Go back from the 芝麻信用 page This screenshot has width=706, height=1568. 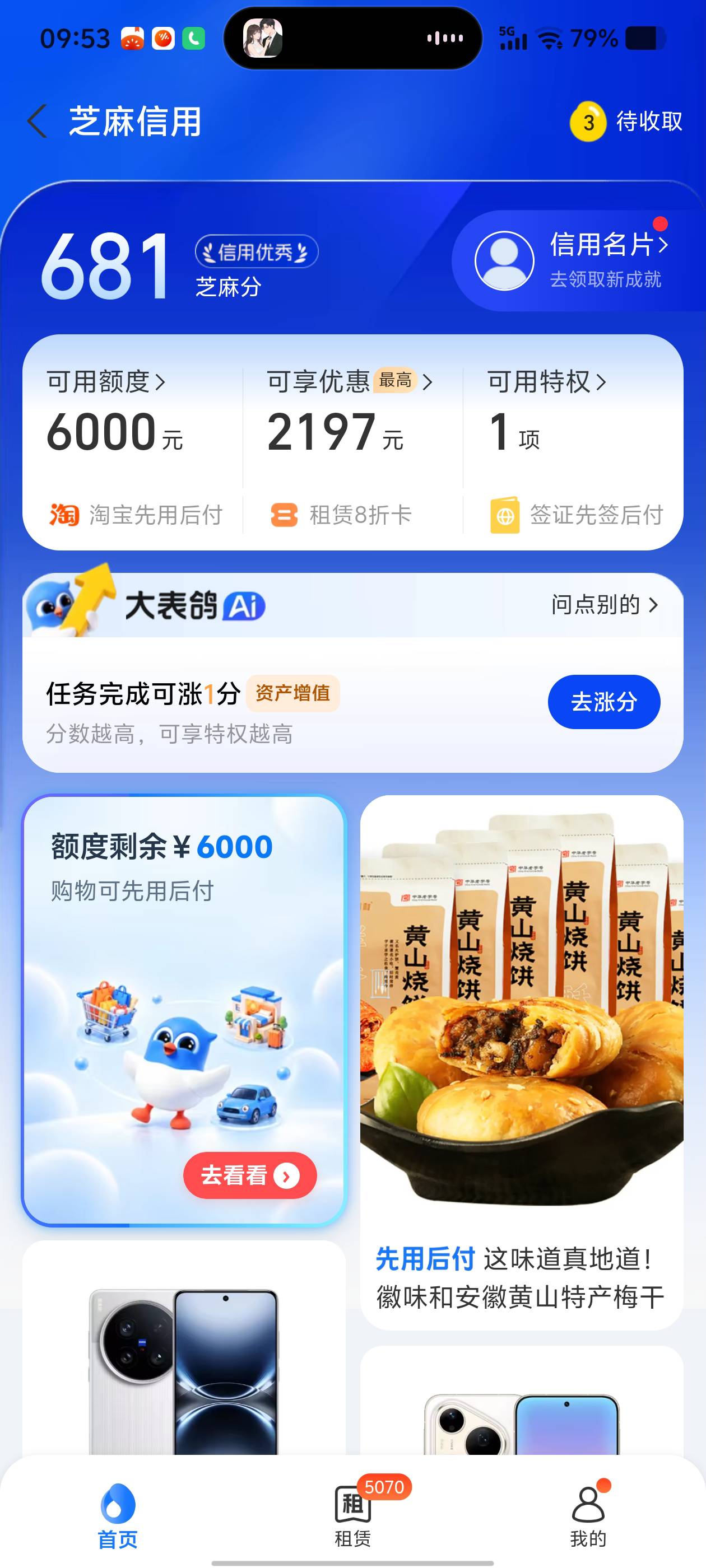pos(38,120)
